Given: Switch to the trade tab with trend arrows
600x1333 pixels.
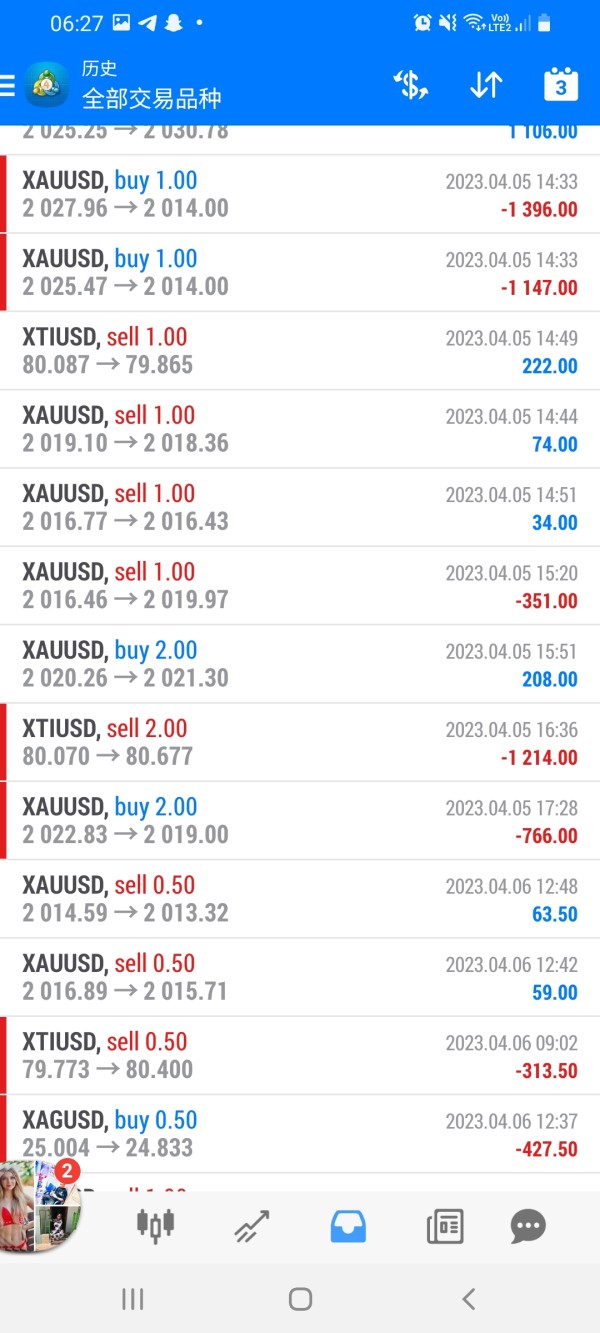Looking at the screenshot, I should point(252,1225).
